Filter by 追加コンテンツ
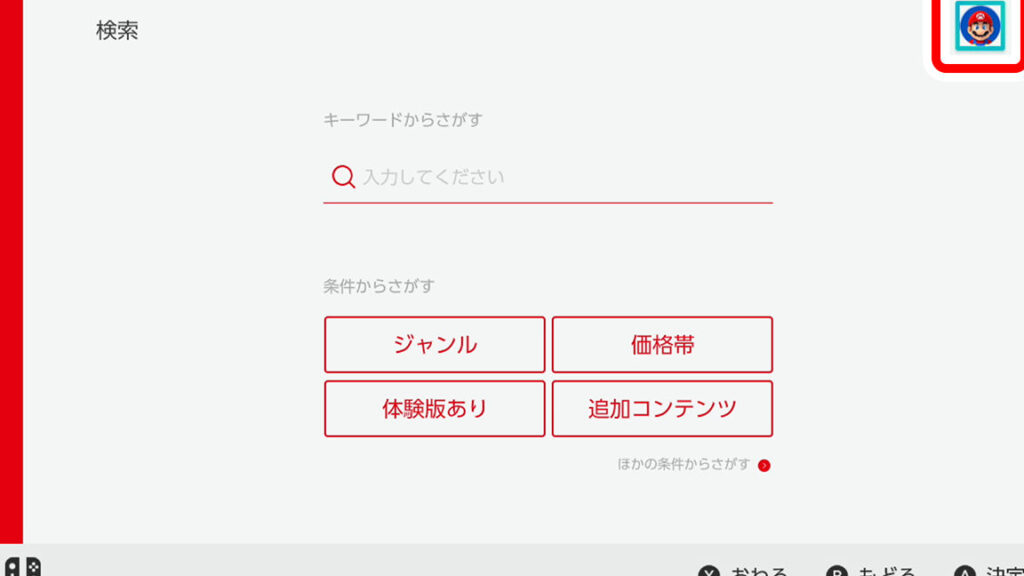The width and height of the screenshot is (1024, 576). 662,408
